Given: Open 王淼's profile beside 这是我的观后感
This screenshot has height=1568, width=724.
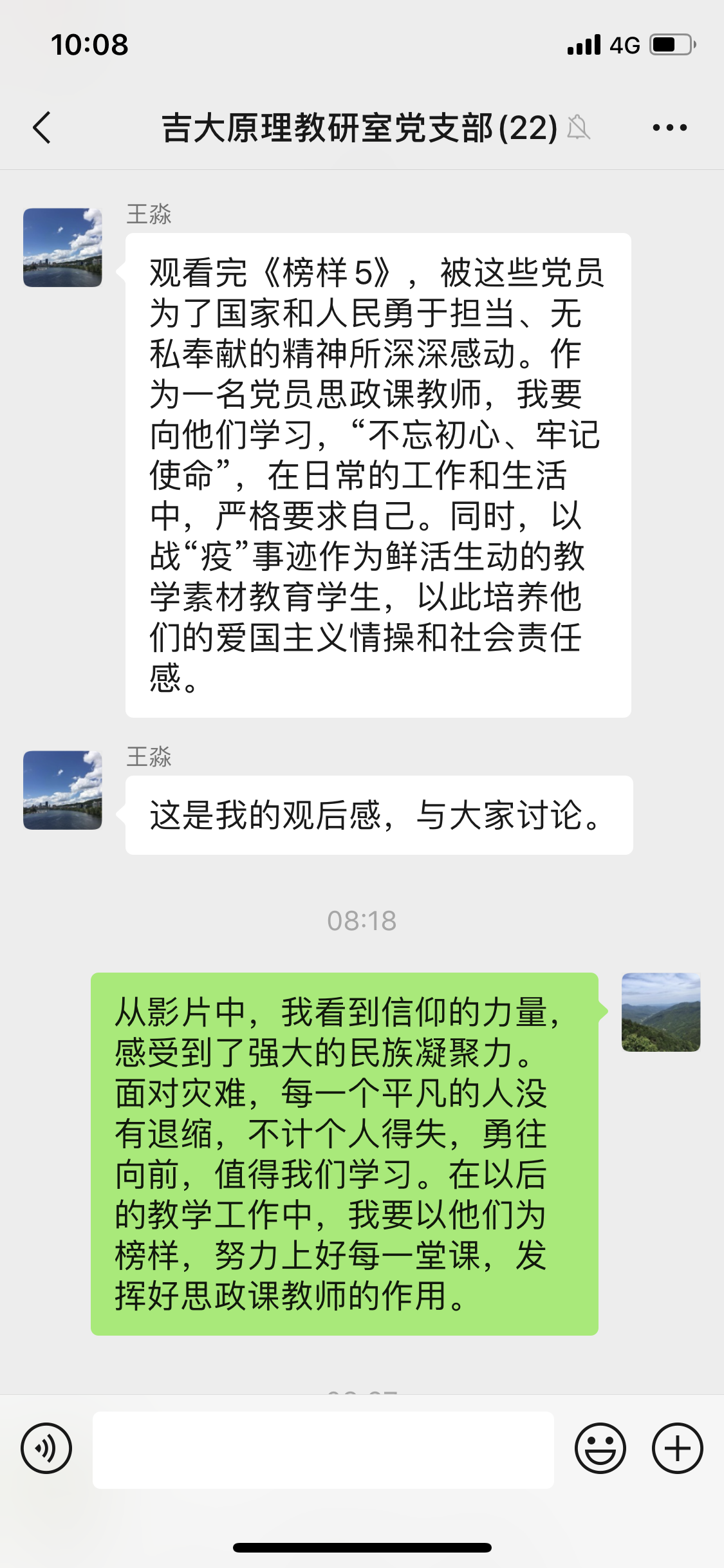Looking at the screenshot, I should click(62, 790).
